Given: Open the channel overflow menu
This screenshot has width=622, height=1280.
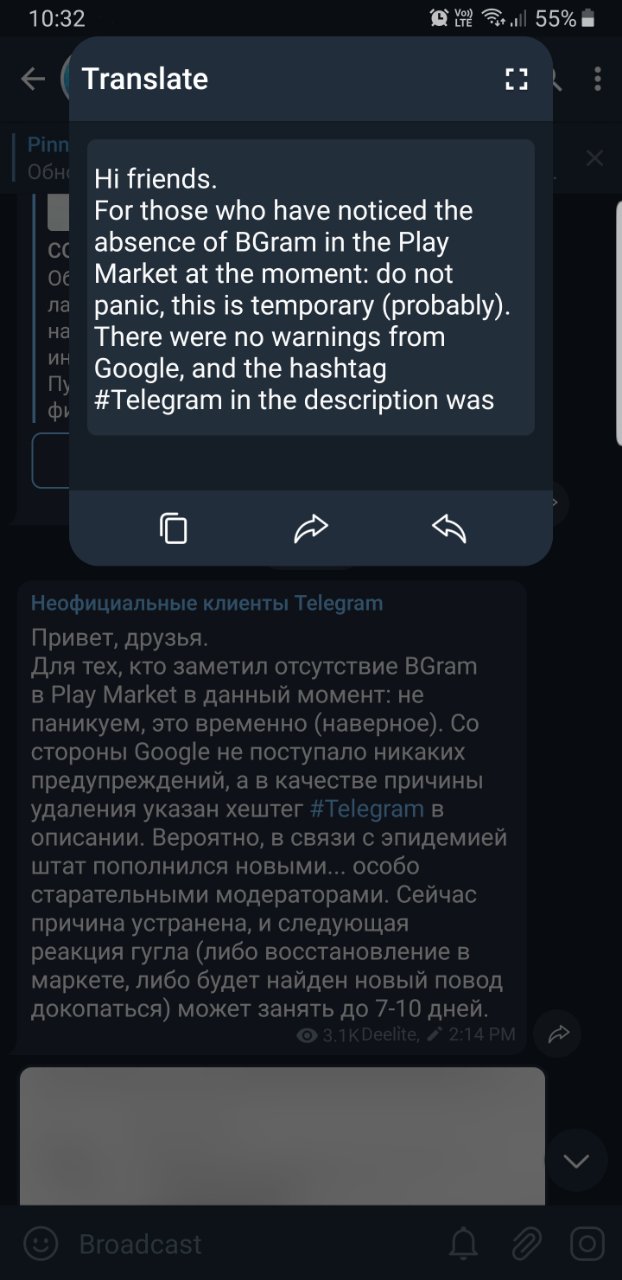Looking at the screenshot, I should pyautogui.click(x=597, y=79).
